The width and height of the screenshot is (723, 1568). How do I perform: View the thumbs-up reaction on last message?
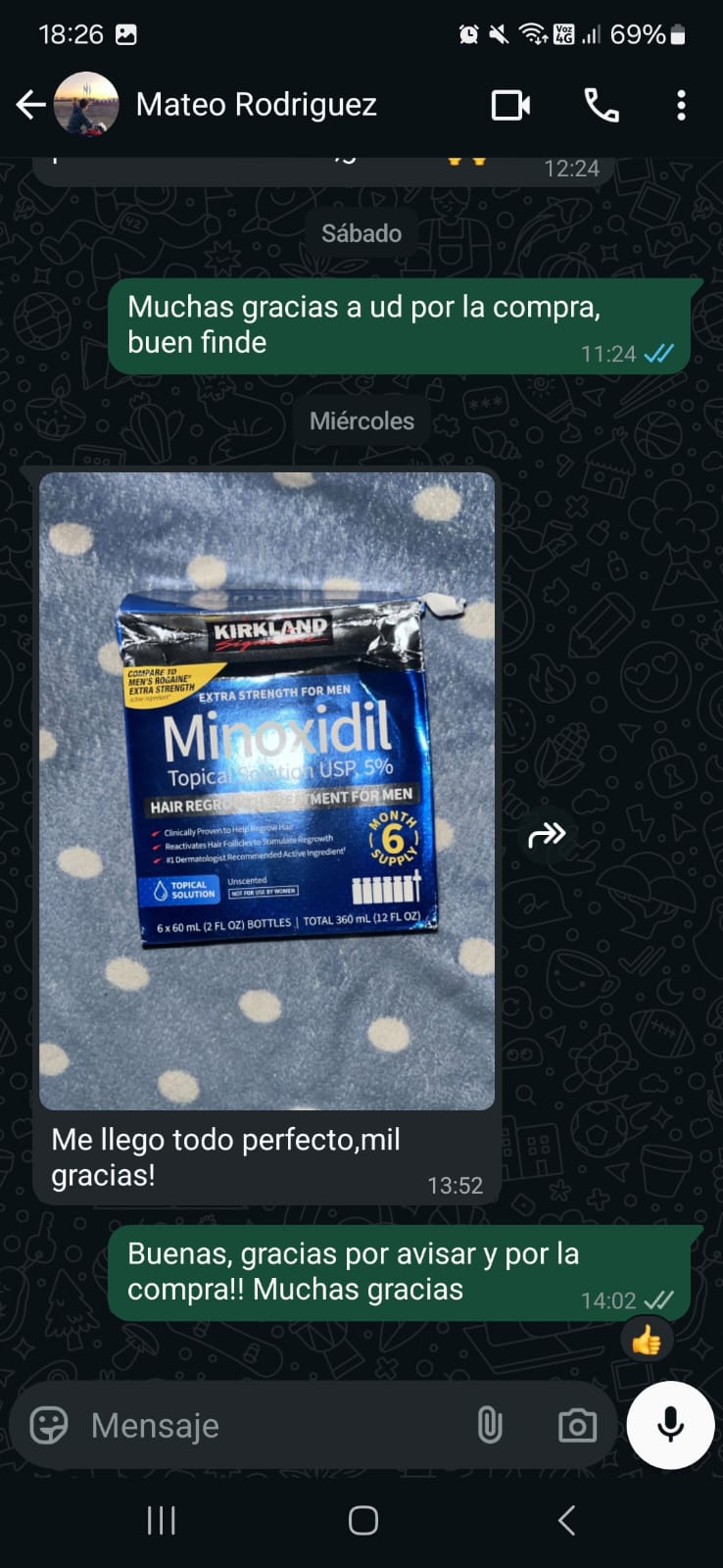[647, 1341]
